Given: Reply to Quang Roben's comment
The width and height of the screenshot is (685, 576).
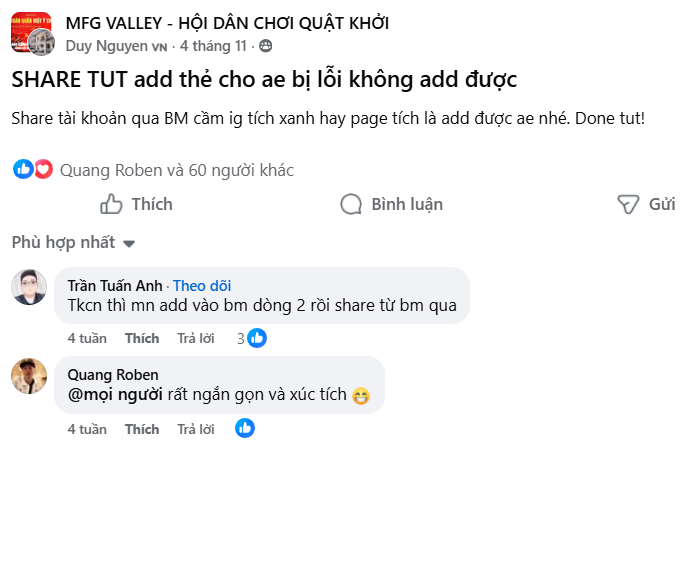Looking at the screenshot, I should click(196, 429).
